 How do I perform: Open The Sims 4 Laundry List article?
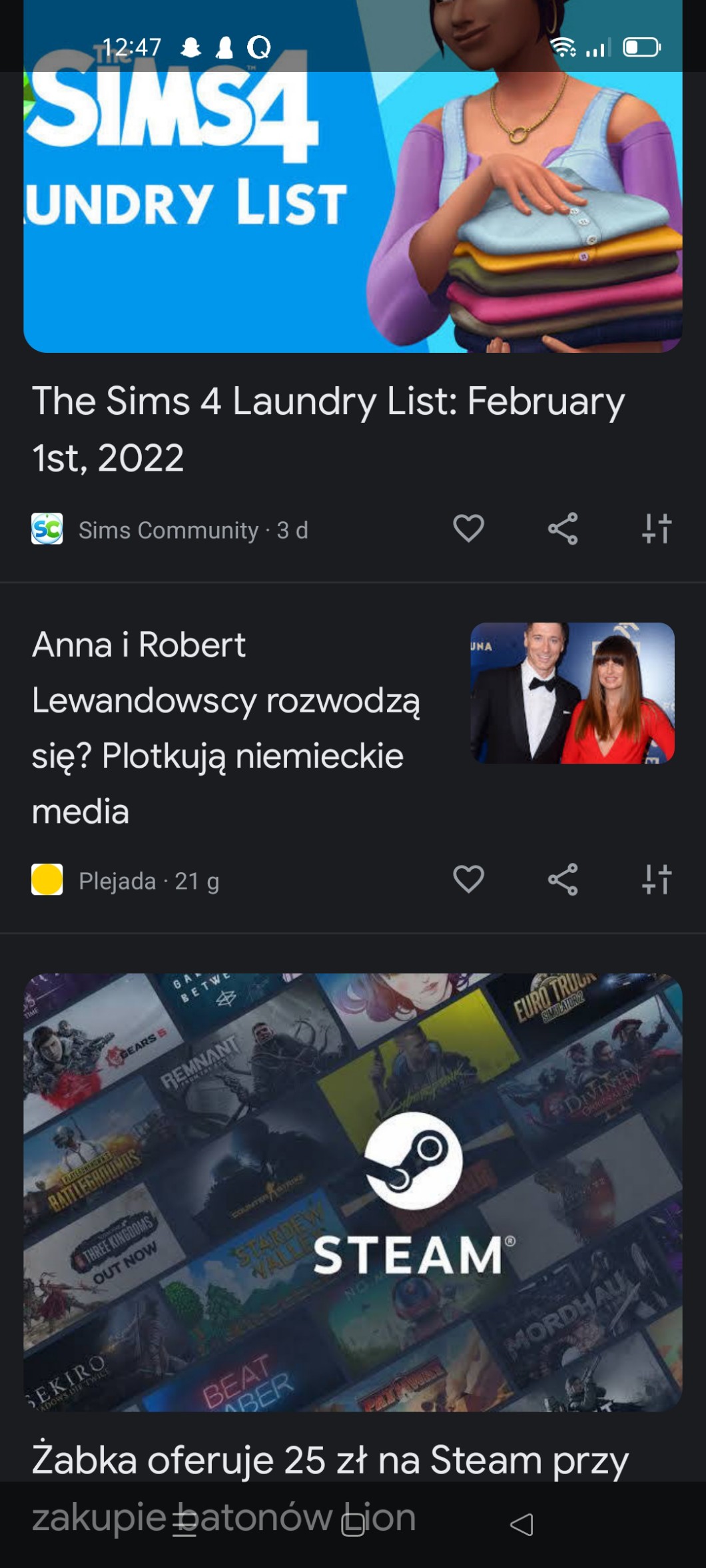(x=328, y=428)
